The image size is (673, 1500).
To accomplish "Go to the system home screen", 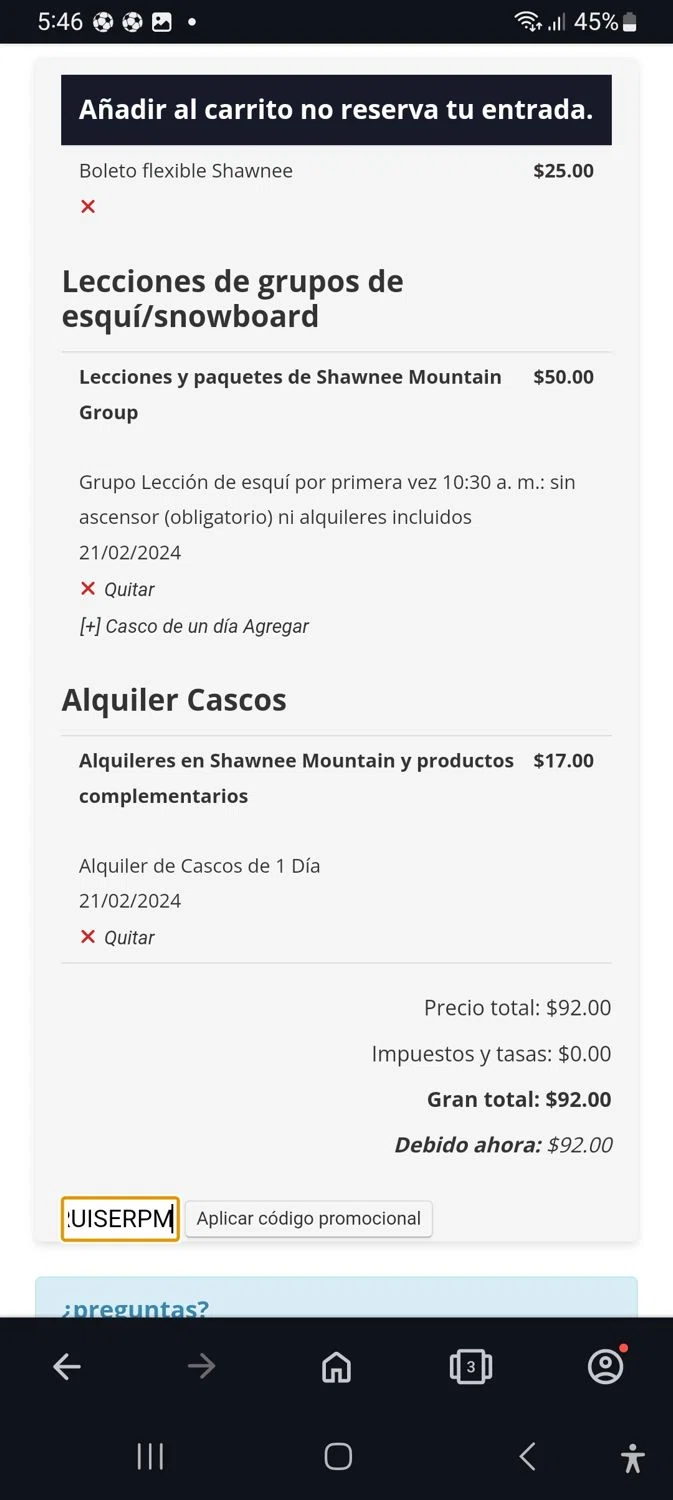I will point(338,1457).
